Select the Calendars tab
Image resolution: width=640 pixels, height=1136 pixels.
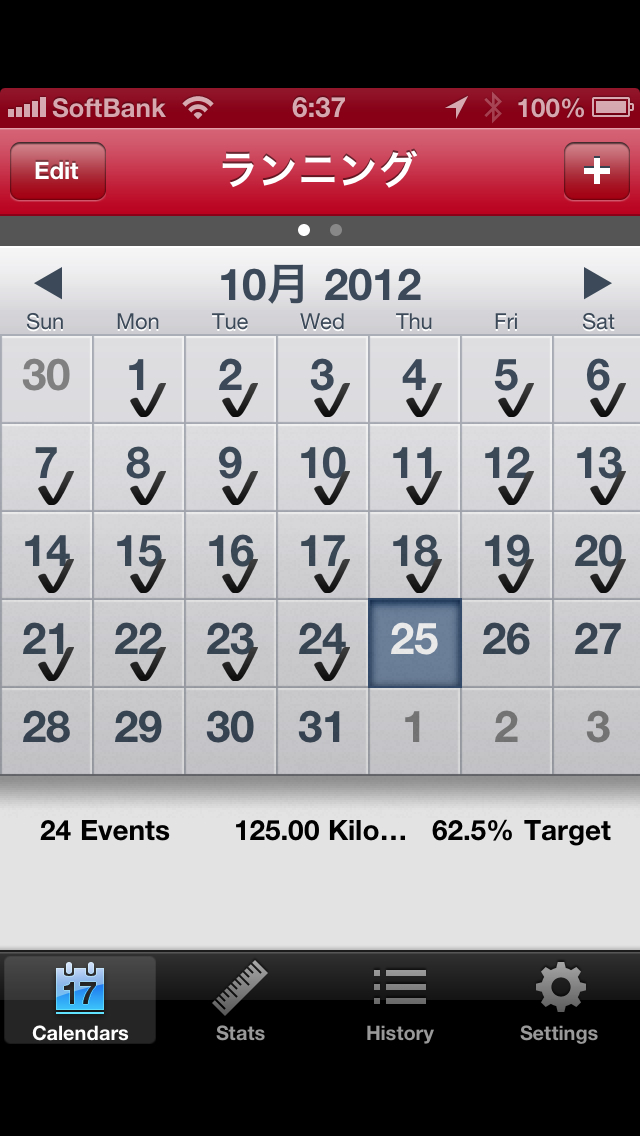[80, 1000]
